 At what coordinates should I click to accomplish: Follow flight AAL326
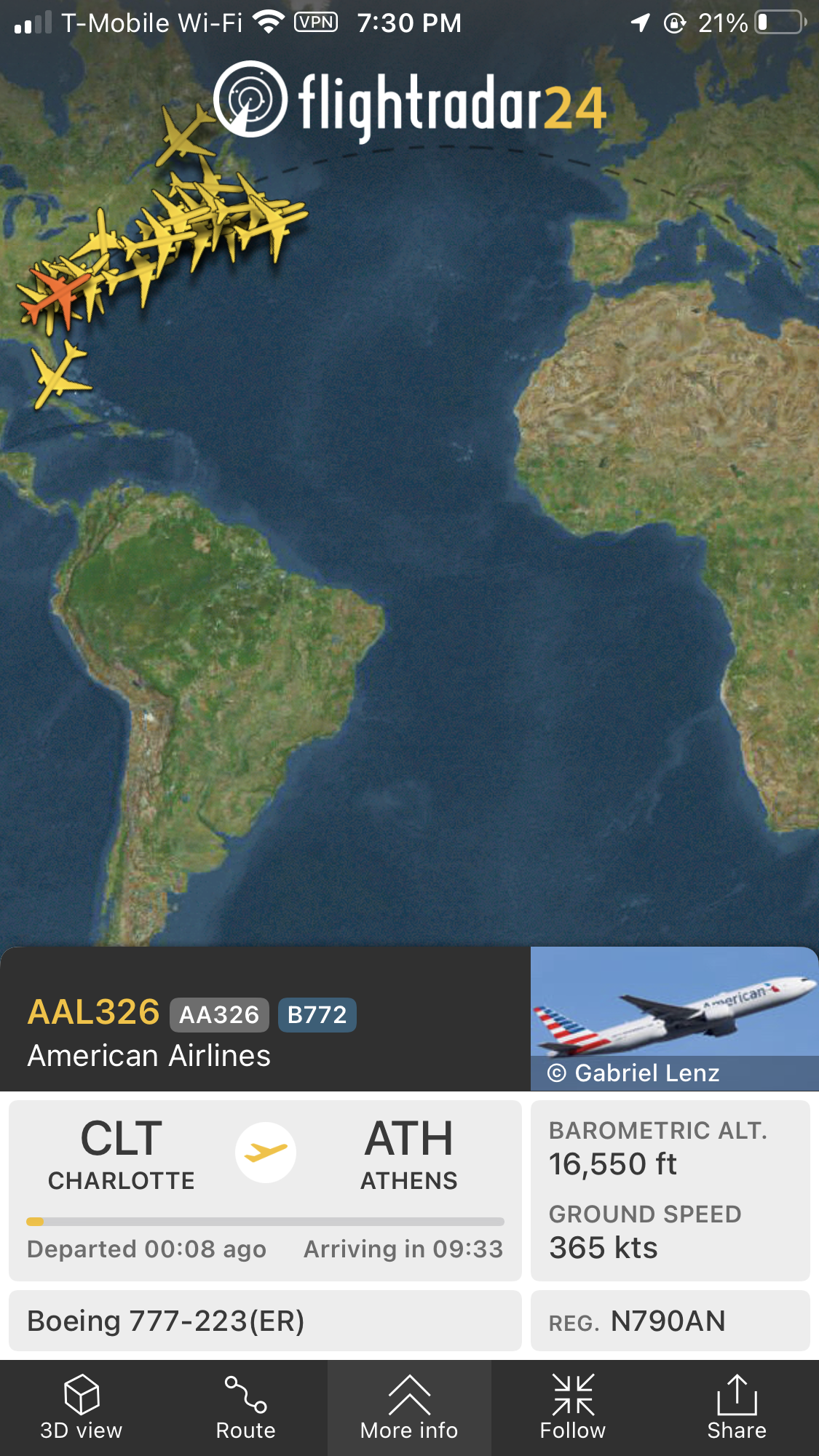pyautogui.click(x=573, y=1408)
